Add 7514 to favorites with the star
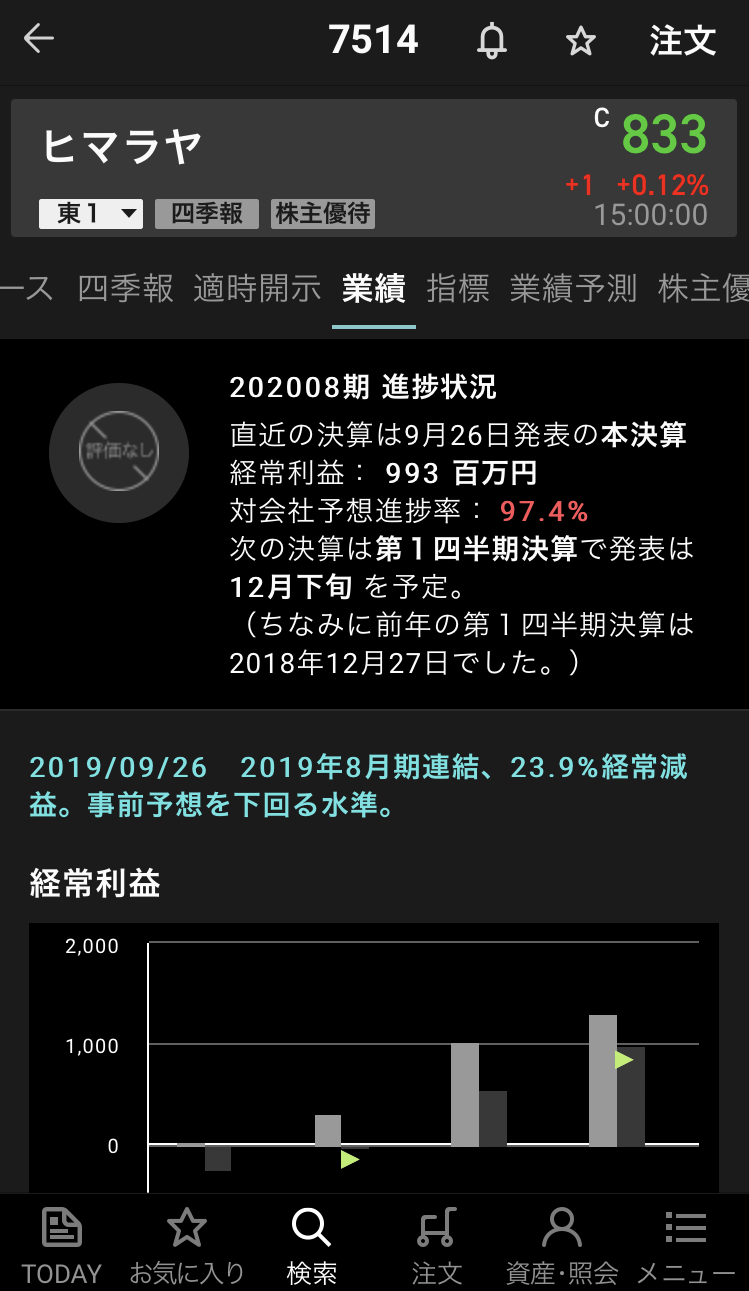Screen dimensions: 749x1291 tap(580, 41)
